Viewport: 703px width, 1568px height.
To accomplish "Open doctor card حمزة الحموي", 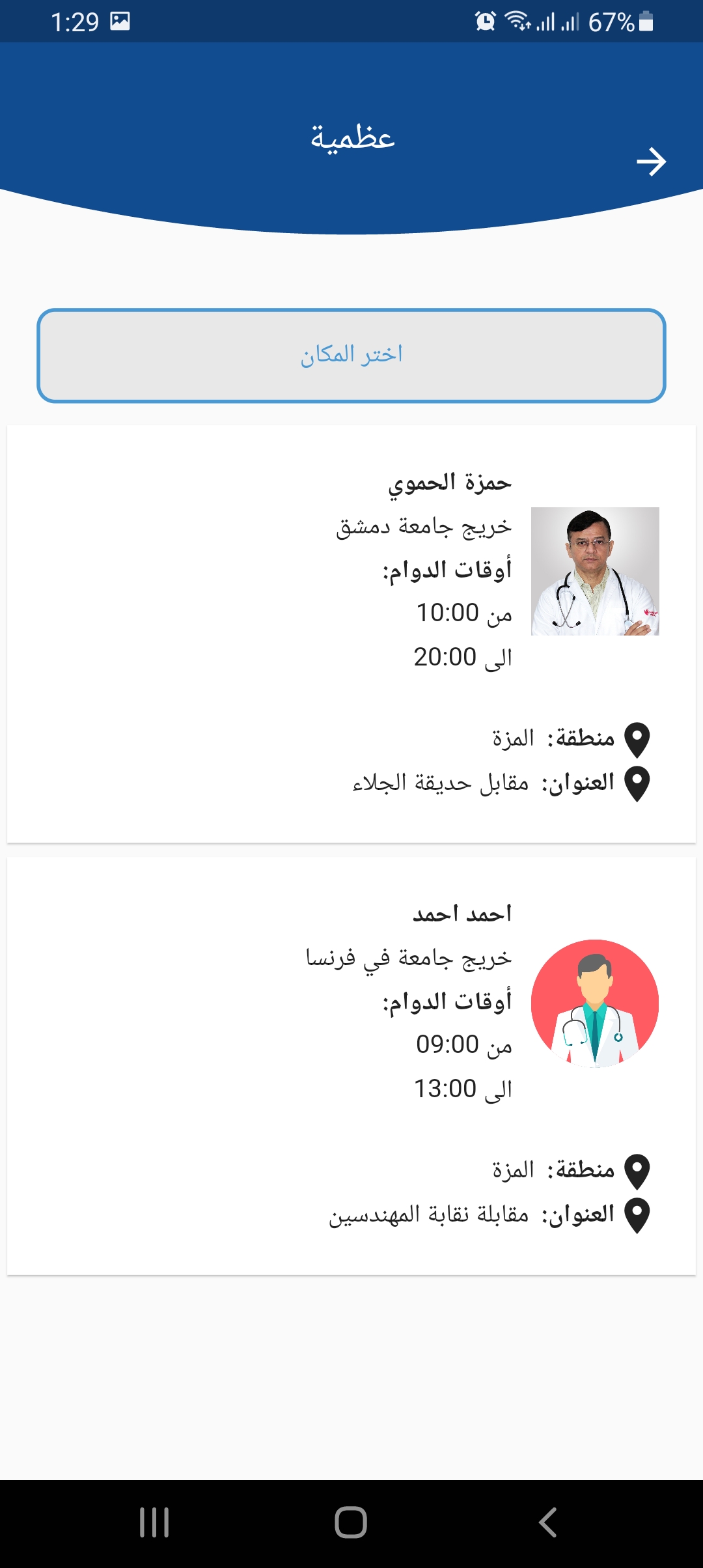I will click(x=351, y=634).
